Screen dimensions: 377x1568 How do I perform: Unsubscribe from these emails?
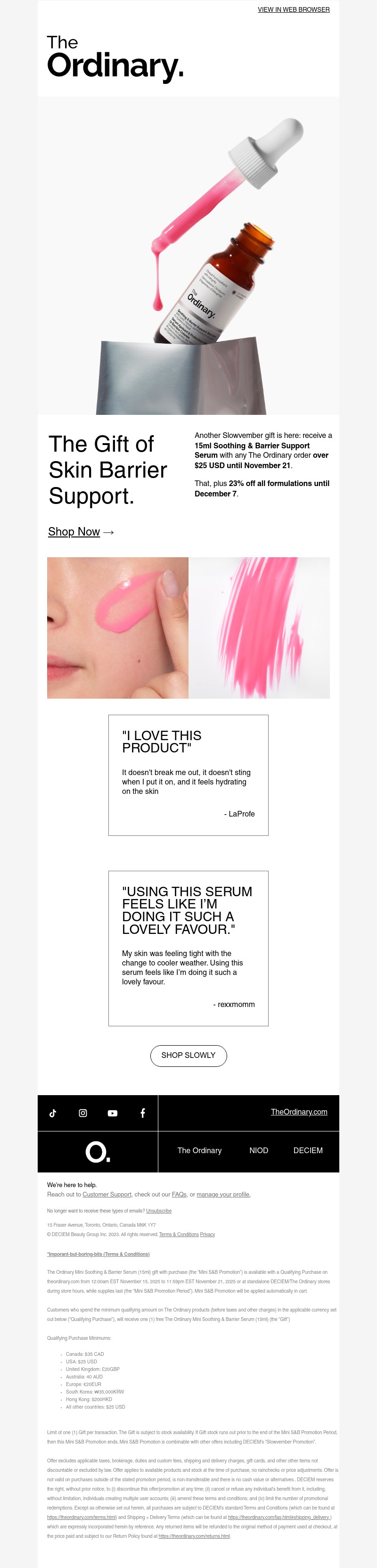[x=159, y=1211]
